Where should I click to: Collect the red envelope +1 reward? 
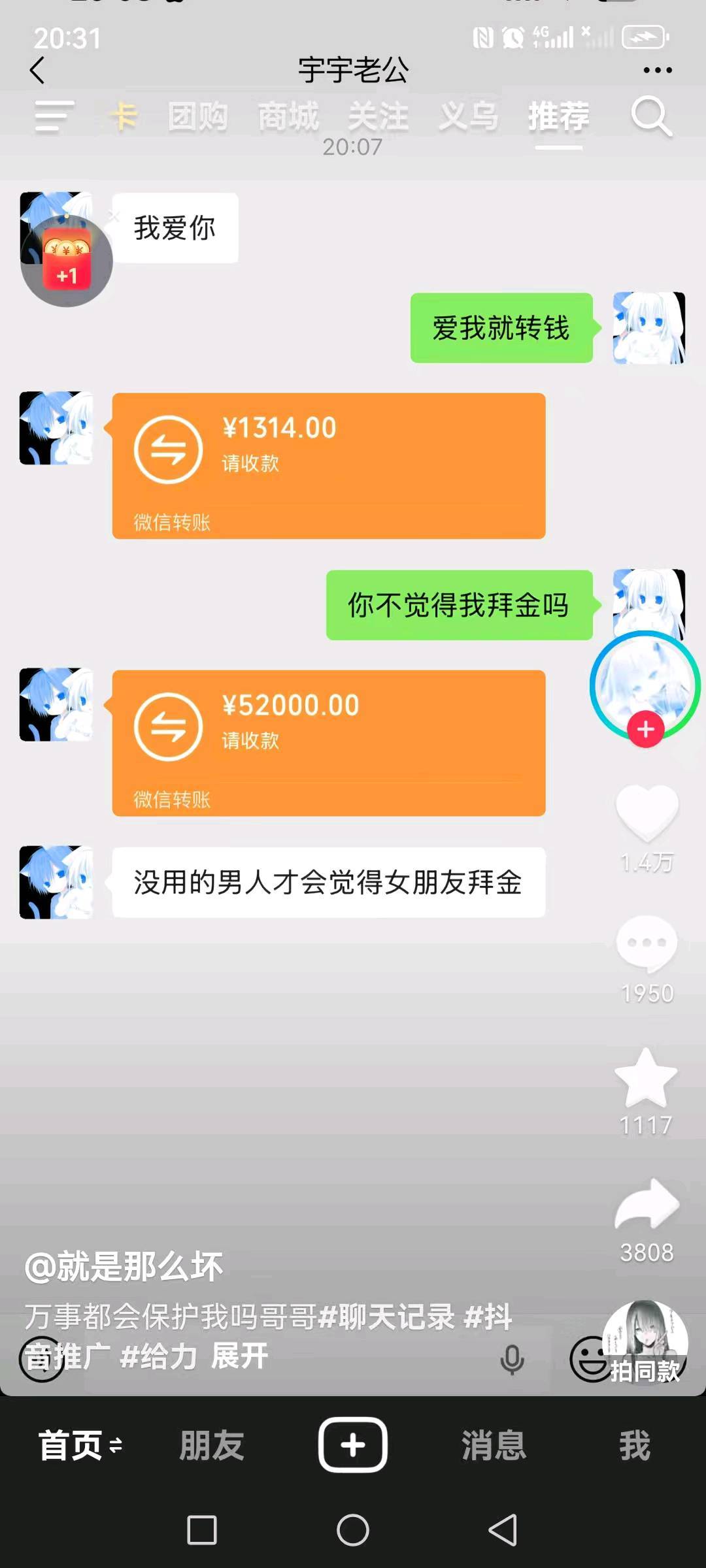67,261
